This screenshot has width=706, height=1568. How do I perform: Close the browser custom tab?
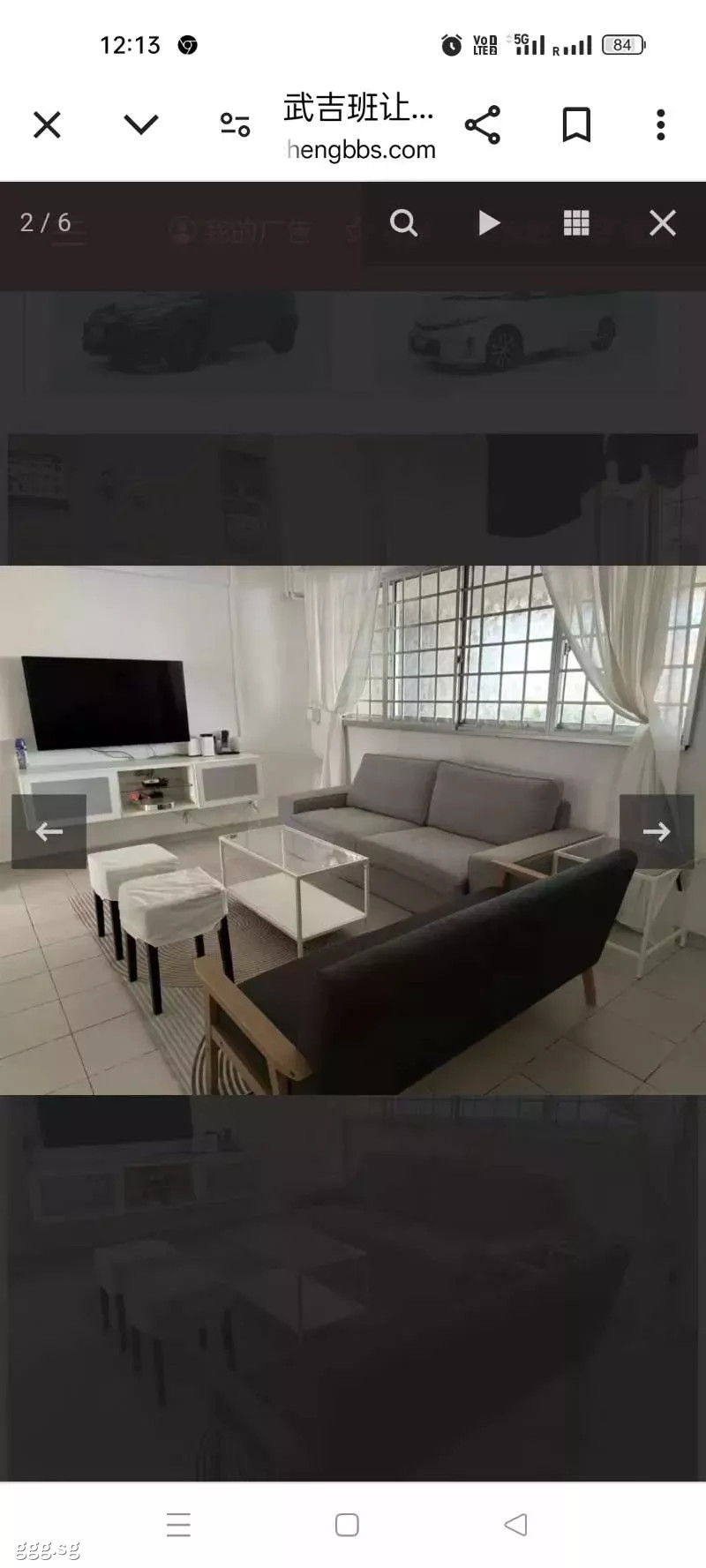point(47,124)
